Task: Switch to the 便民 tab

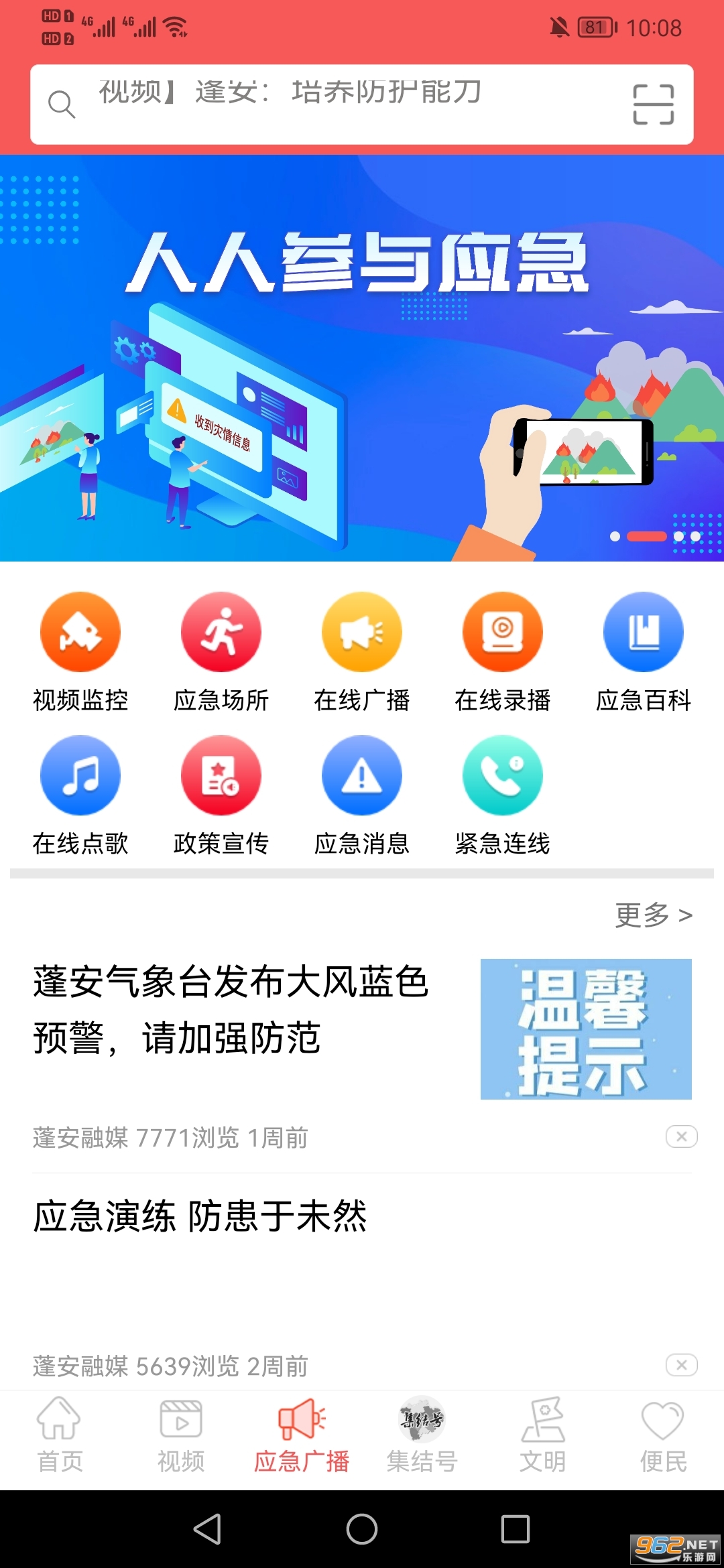Action: pyautogui.click(x=664, y=1435)
